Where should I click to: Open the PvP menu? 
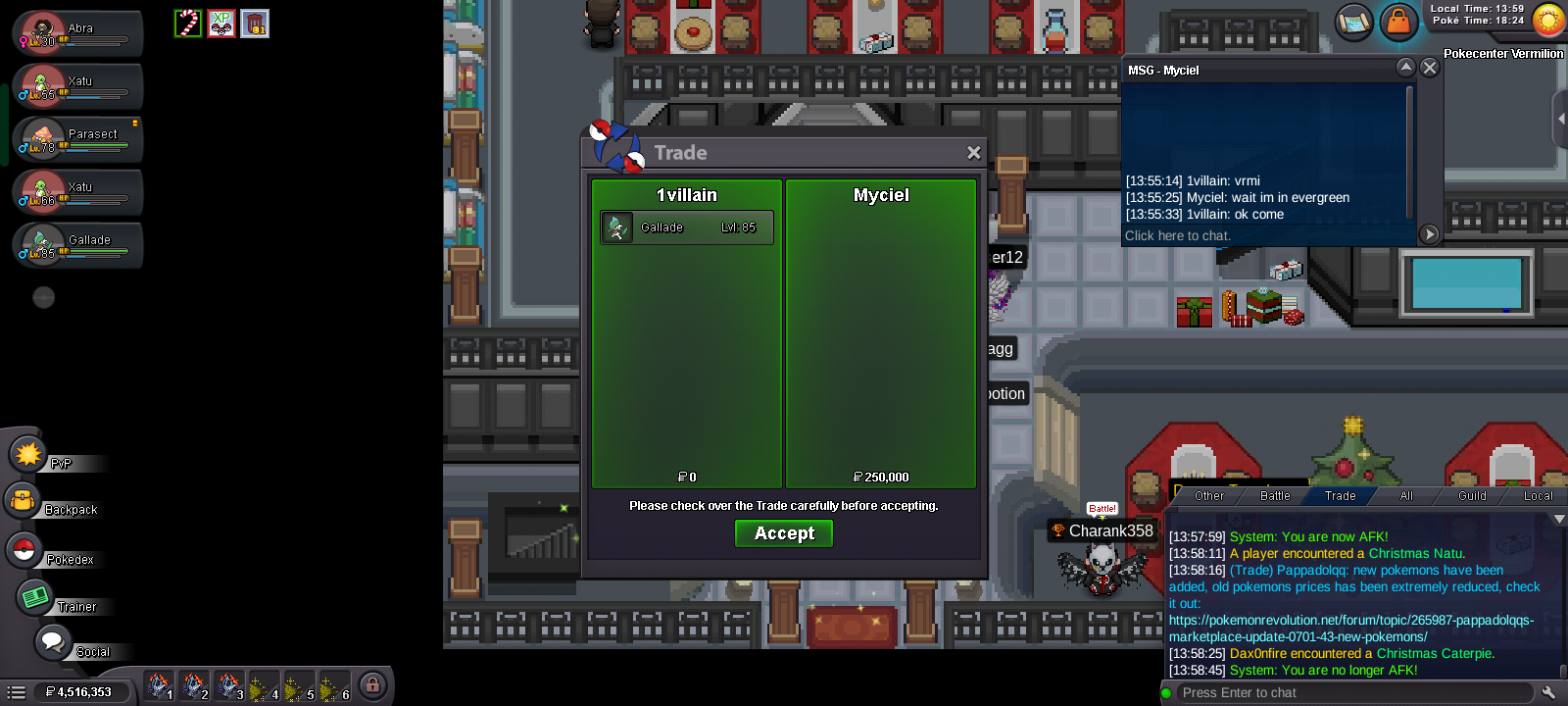[29, 455]
